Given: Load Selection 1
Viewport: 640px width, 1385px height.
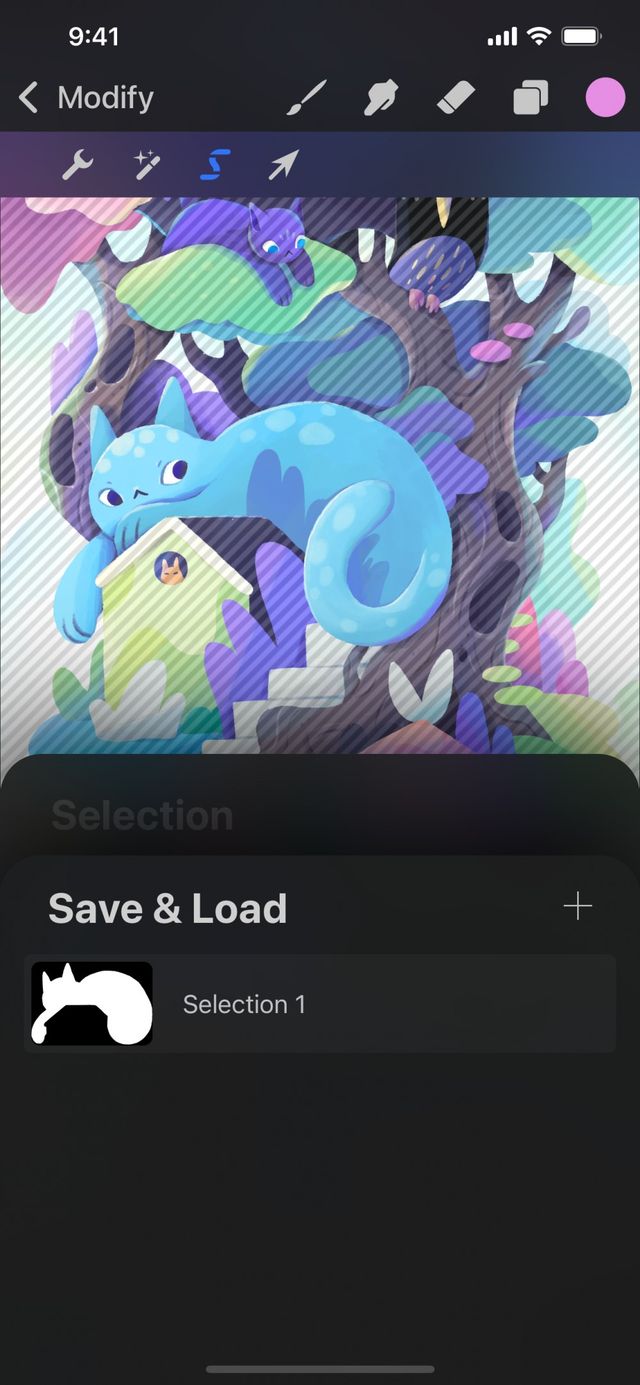Looking at the screenshot, I should click(320, 1004).
